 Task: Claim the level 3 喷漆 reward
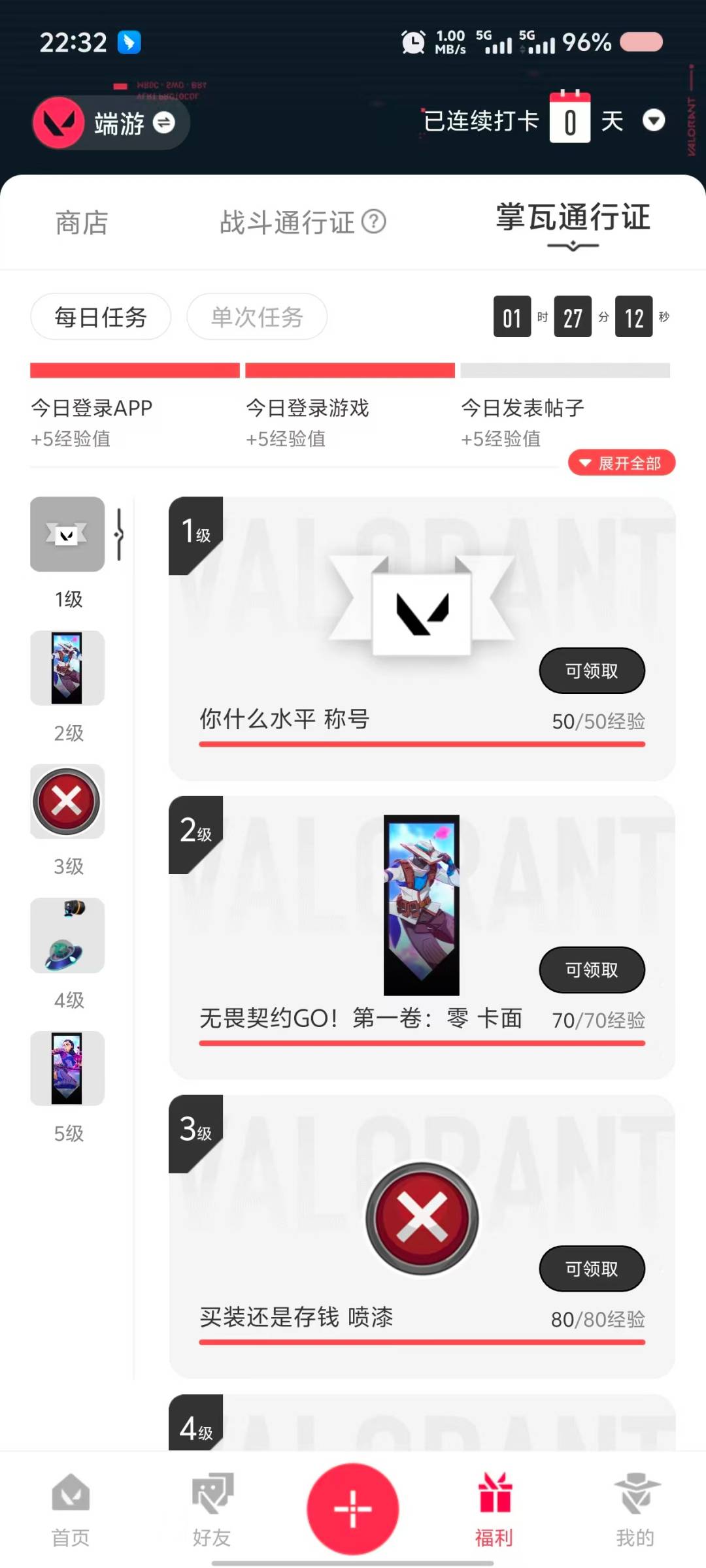click(x=592, y=1268)
